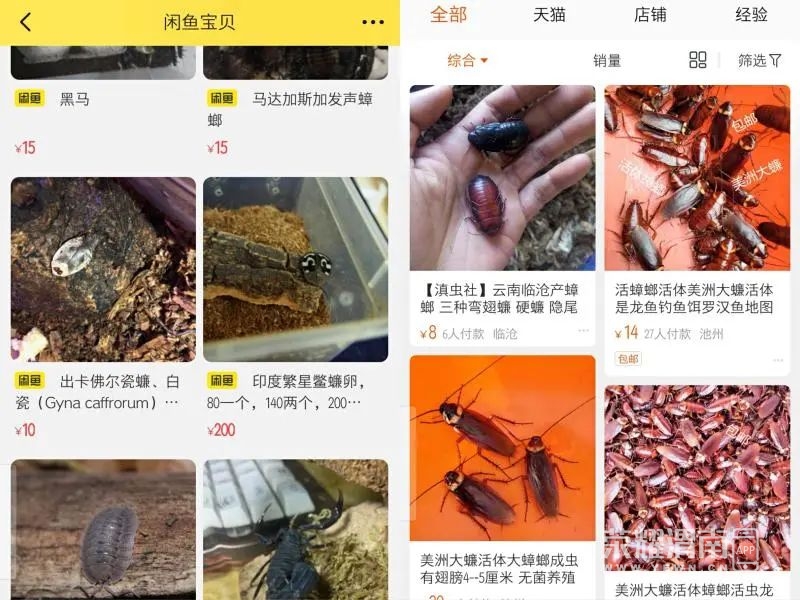Go back from the 闲鱼宝贝 page
This screenshot has width=800, height=600.
point(25,22)
